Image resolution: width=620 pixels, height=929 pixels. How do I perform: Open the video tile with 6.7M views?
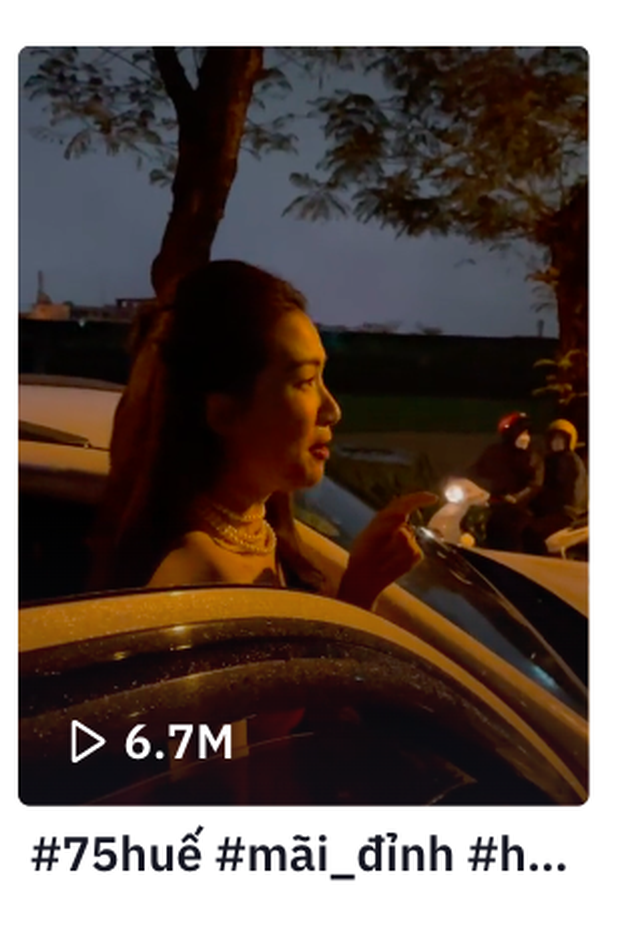[303, 425]
